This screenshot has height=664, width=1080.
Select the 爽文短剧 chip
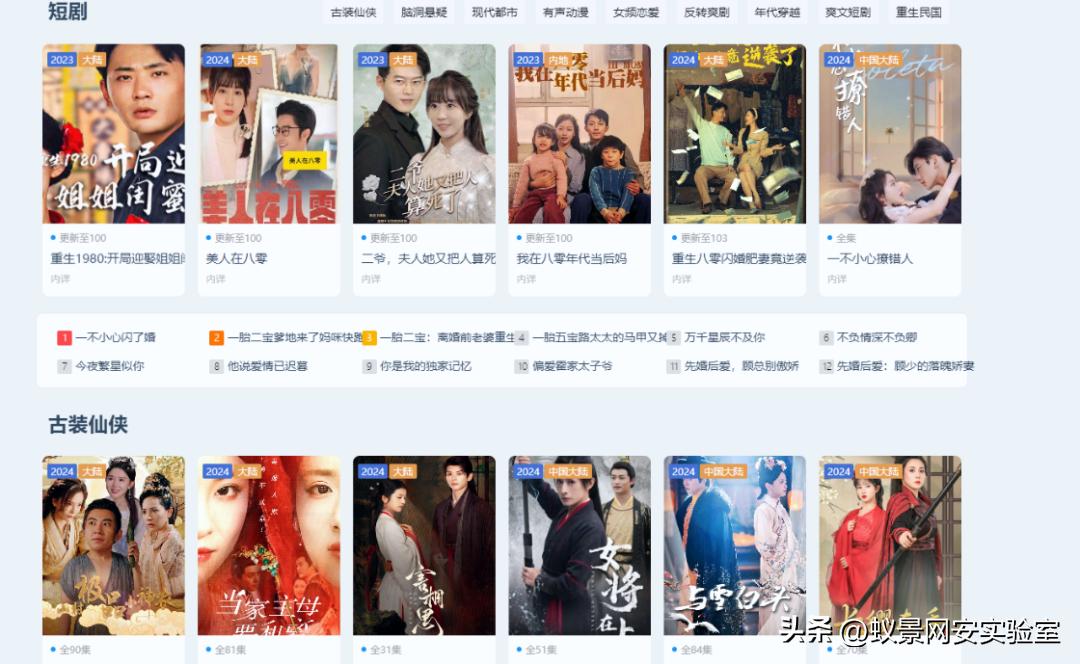[x=847, y=13]
